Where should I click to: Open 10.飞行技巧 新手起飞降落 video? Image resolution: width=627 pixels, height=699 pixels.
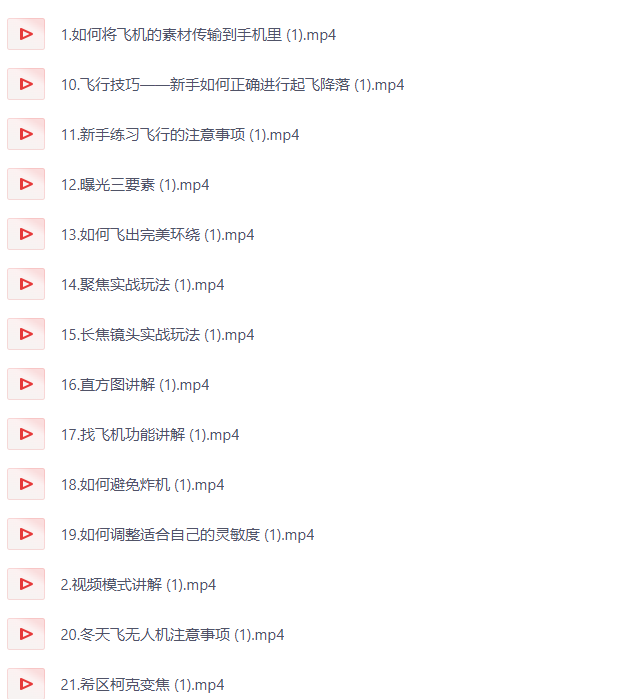[232, 85]
